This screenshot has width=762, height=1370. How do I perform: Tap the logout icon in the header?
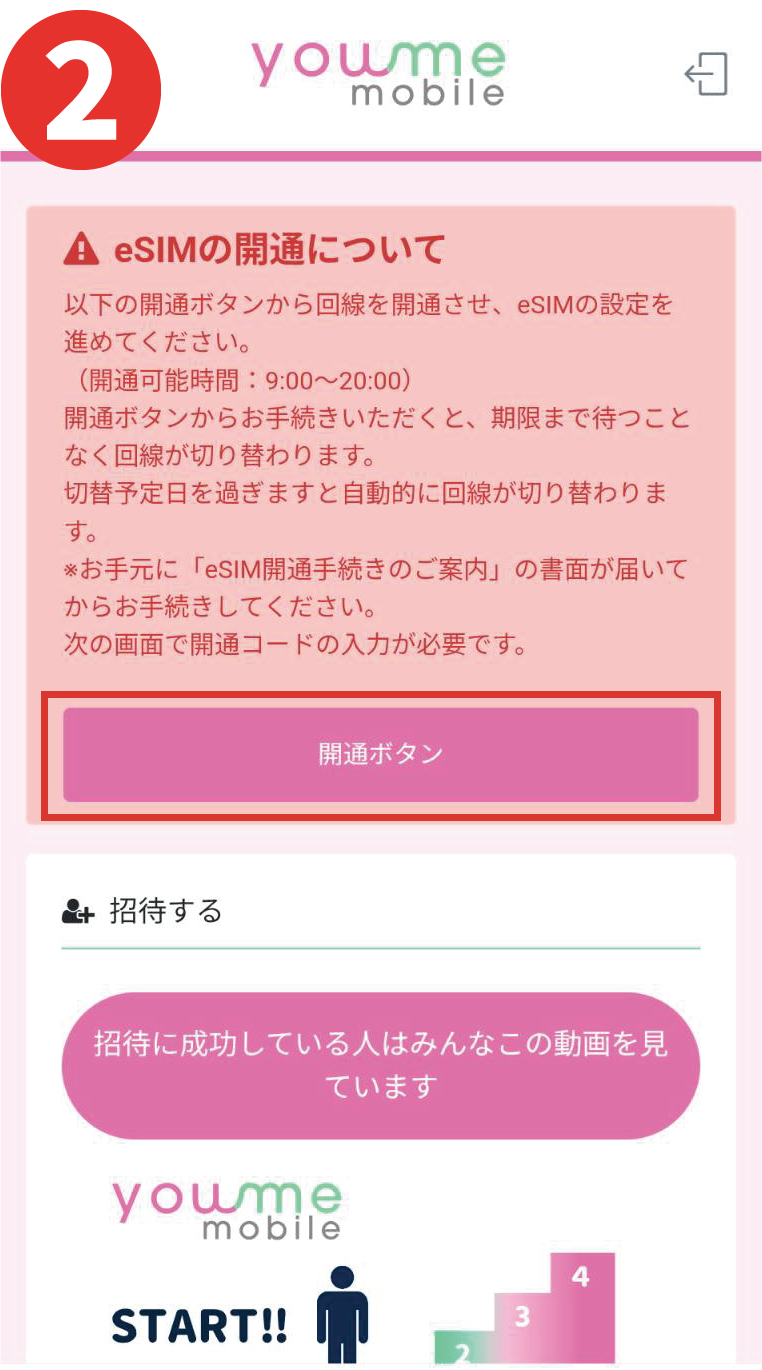tap(706, 75)
